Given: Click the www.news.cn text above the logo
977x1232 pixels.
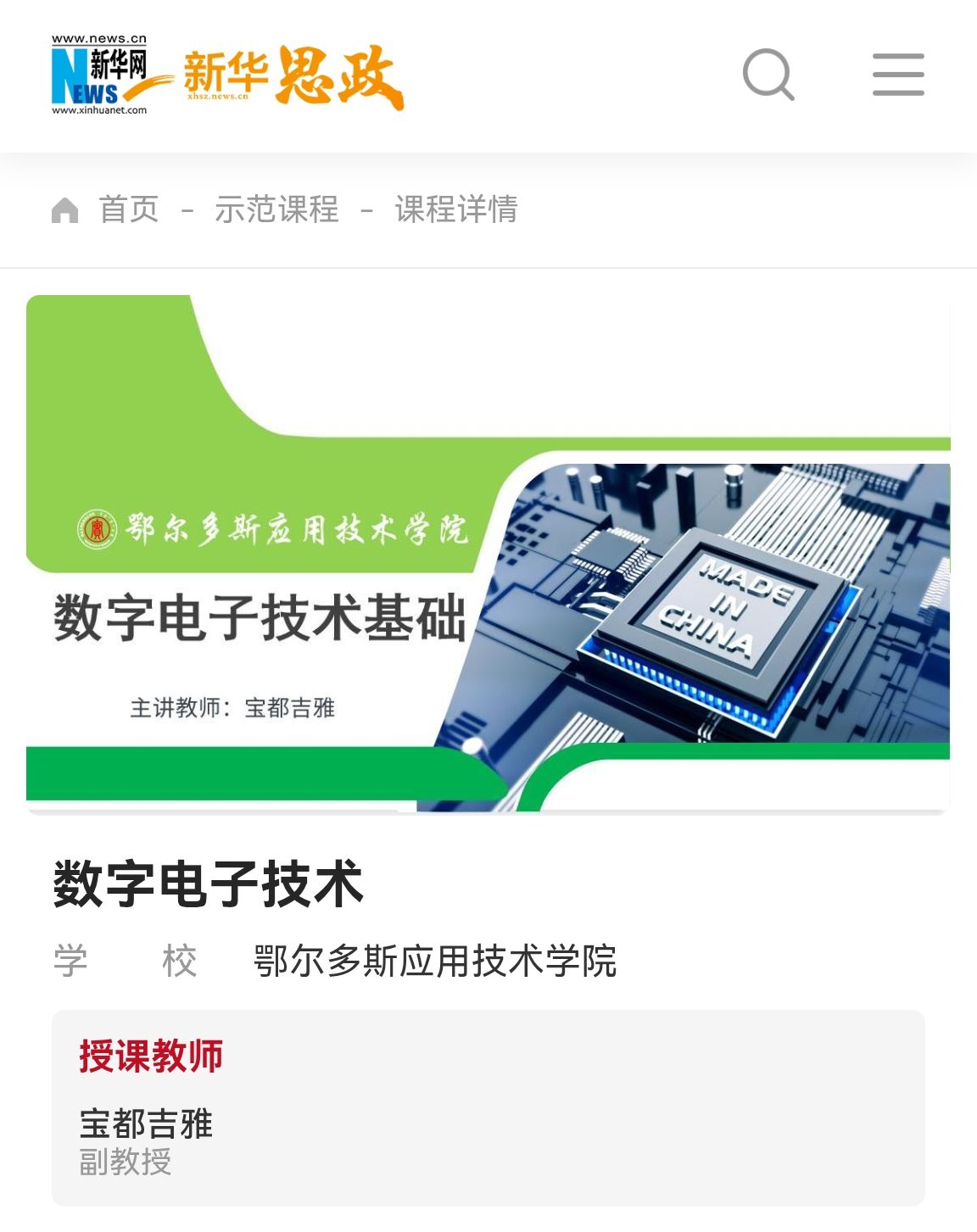Looking at the screenshot, I should (x=98, y=36).
